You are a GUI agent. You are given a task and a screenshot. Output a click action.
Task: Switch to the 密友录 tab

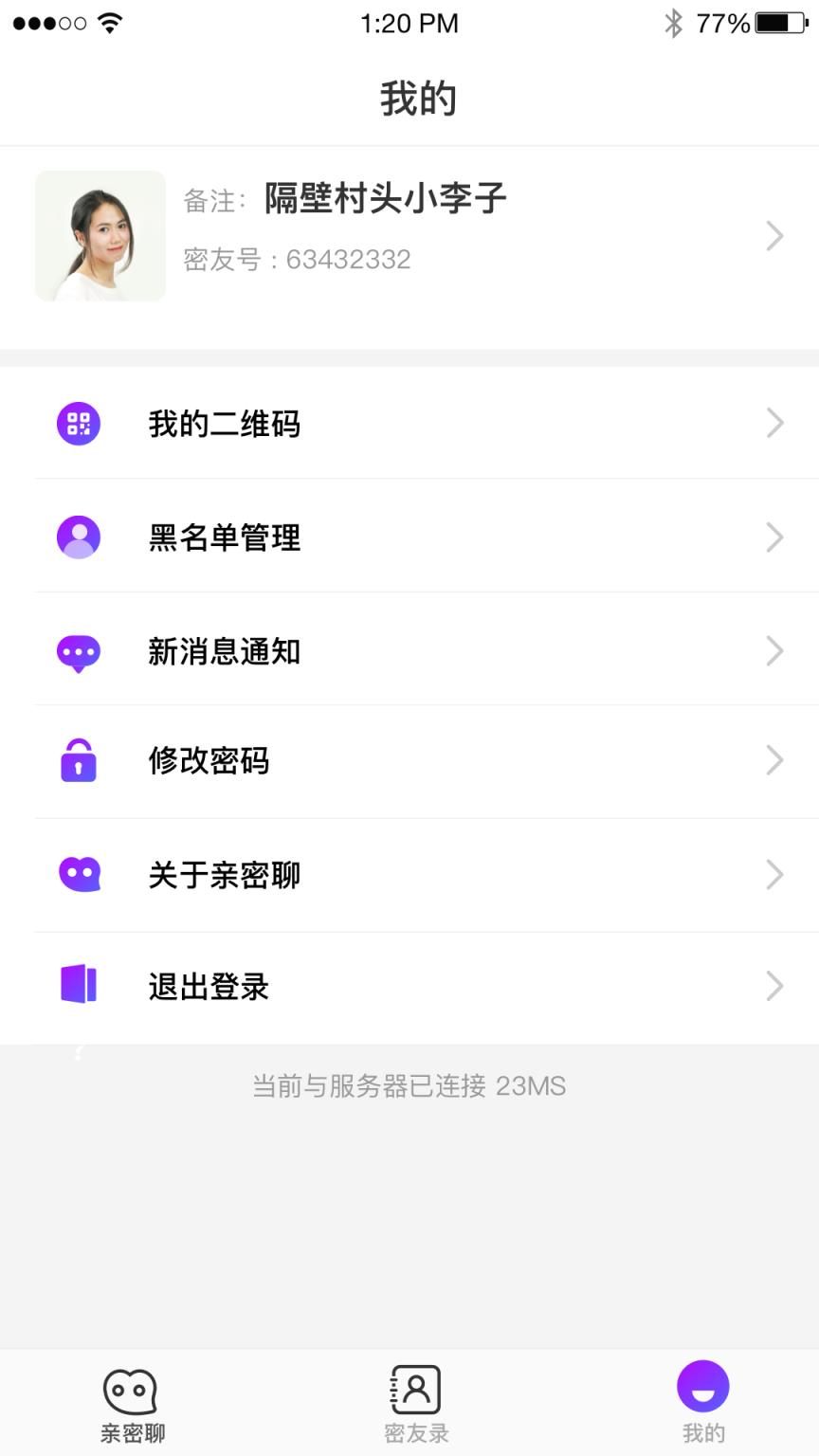(x=415, y=1401)
